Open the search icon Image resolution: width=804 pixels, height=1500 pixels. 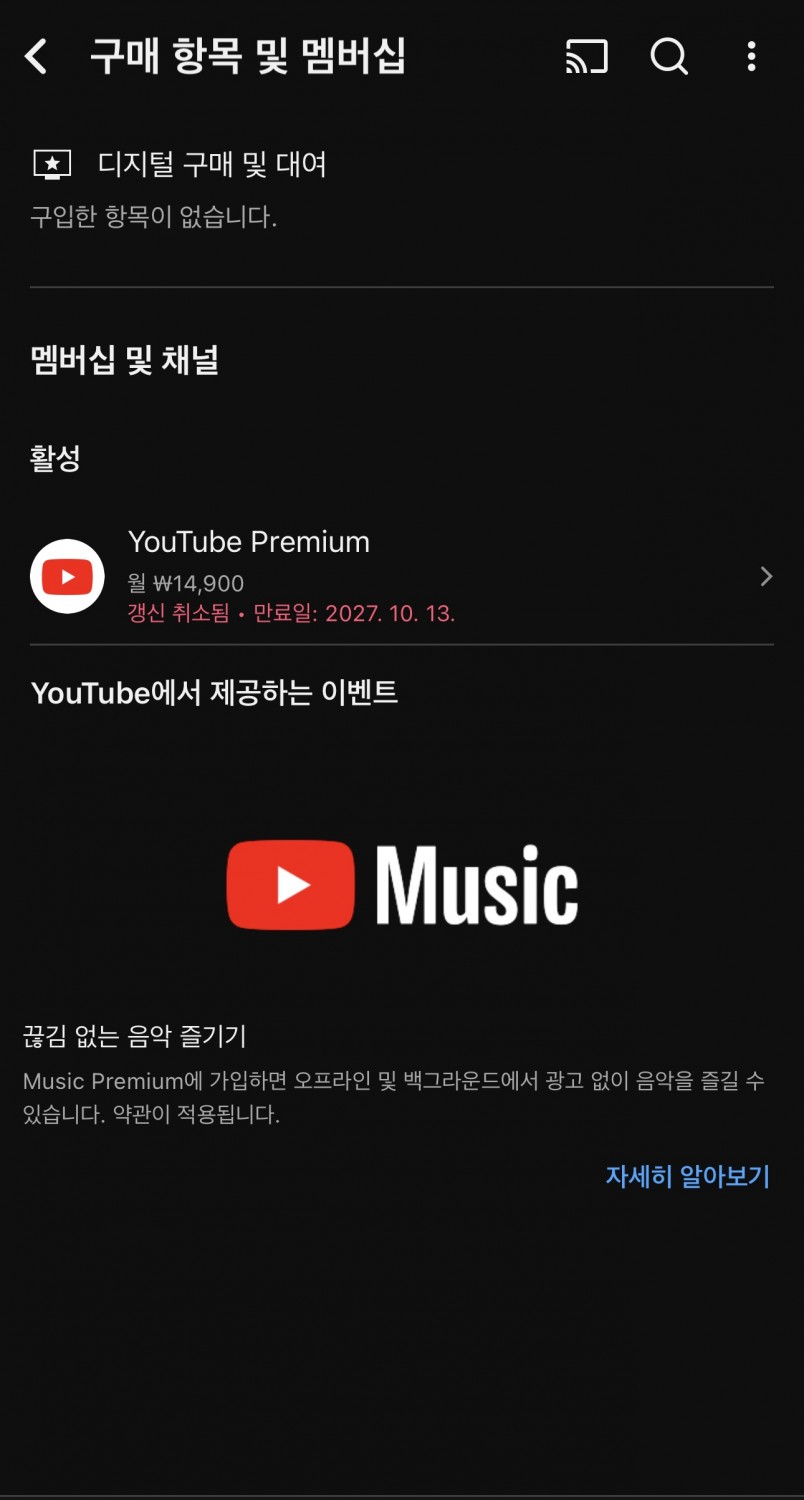pyautogui.click(x=669, y=57)
